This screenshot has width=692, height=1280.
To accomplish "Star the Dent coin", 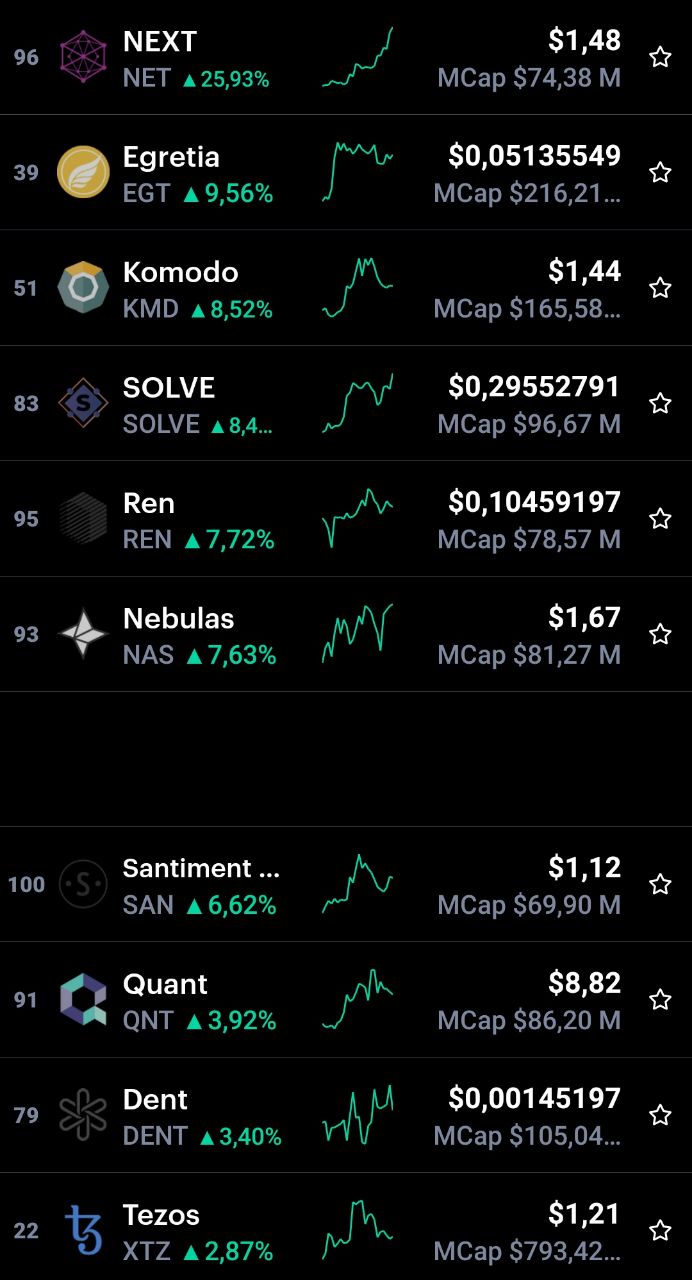I will [x=660, y=1115].
